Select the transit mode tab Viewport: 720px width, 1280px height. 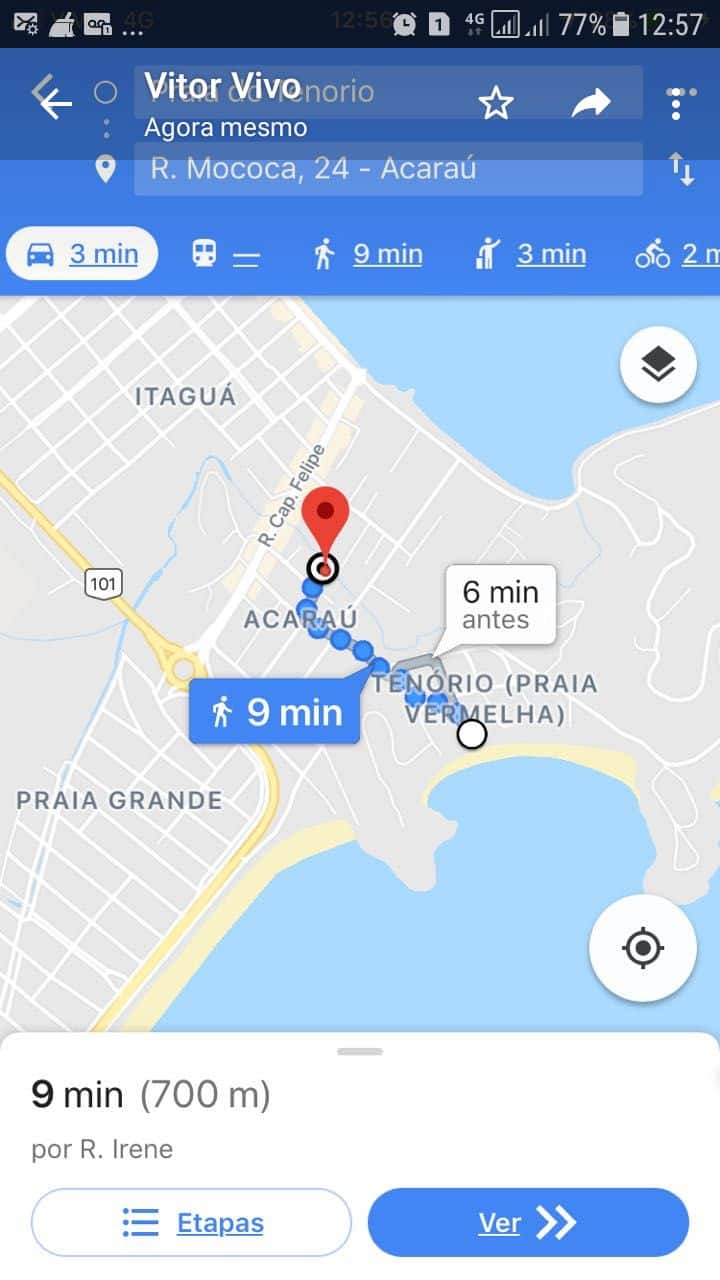[x=225, y=255]
